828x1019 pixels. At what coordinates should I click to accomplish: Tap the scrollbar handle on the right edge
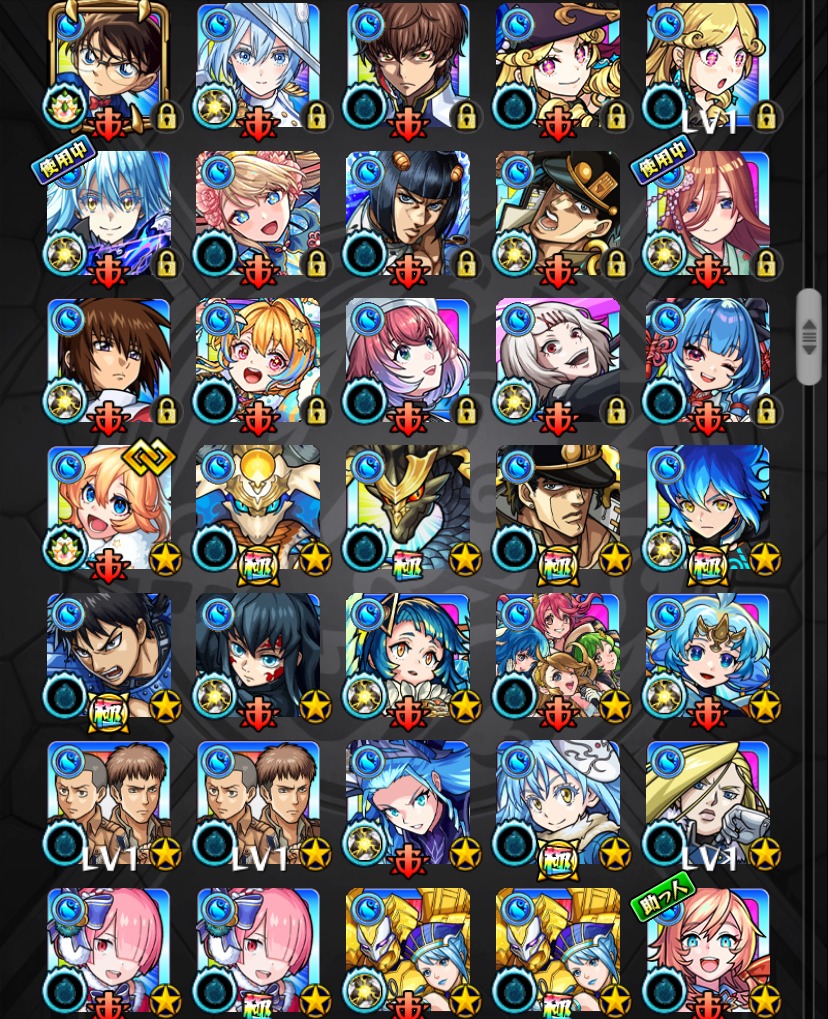(809, 337)
